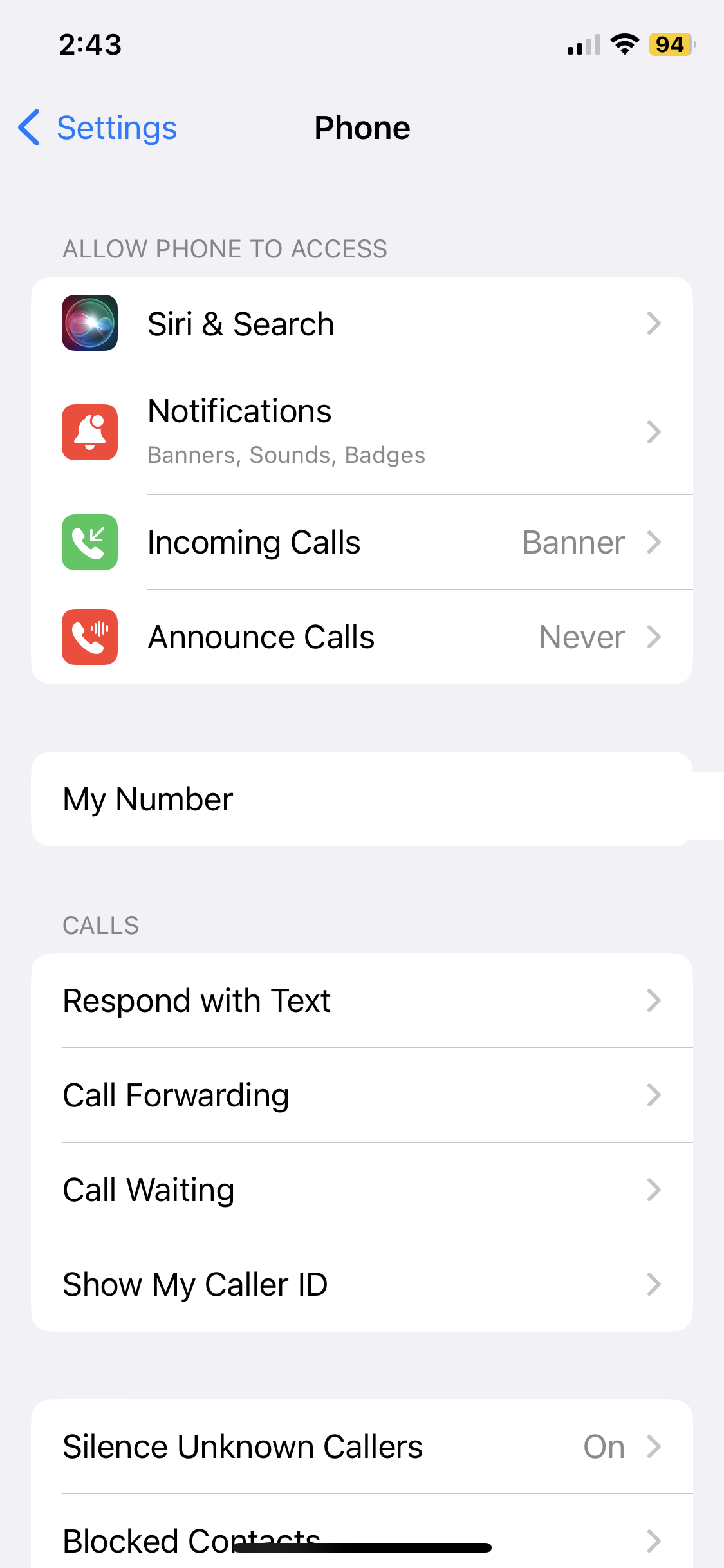Viewport: 724px width, 1568px height.
Task: Open Blocked Contacts list
Action: tap(362, 1535)
